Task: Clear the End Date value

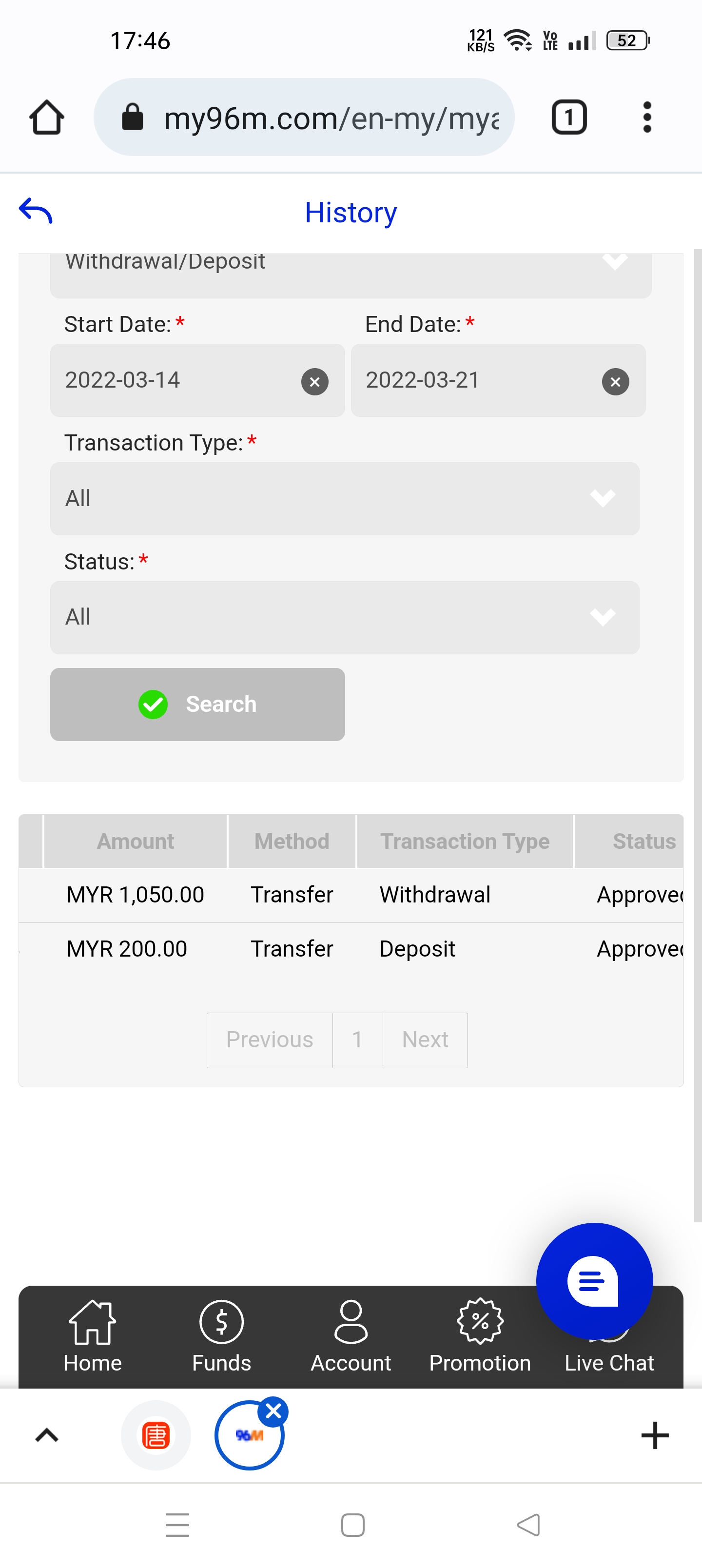Action: point(615,382)
